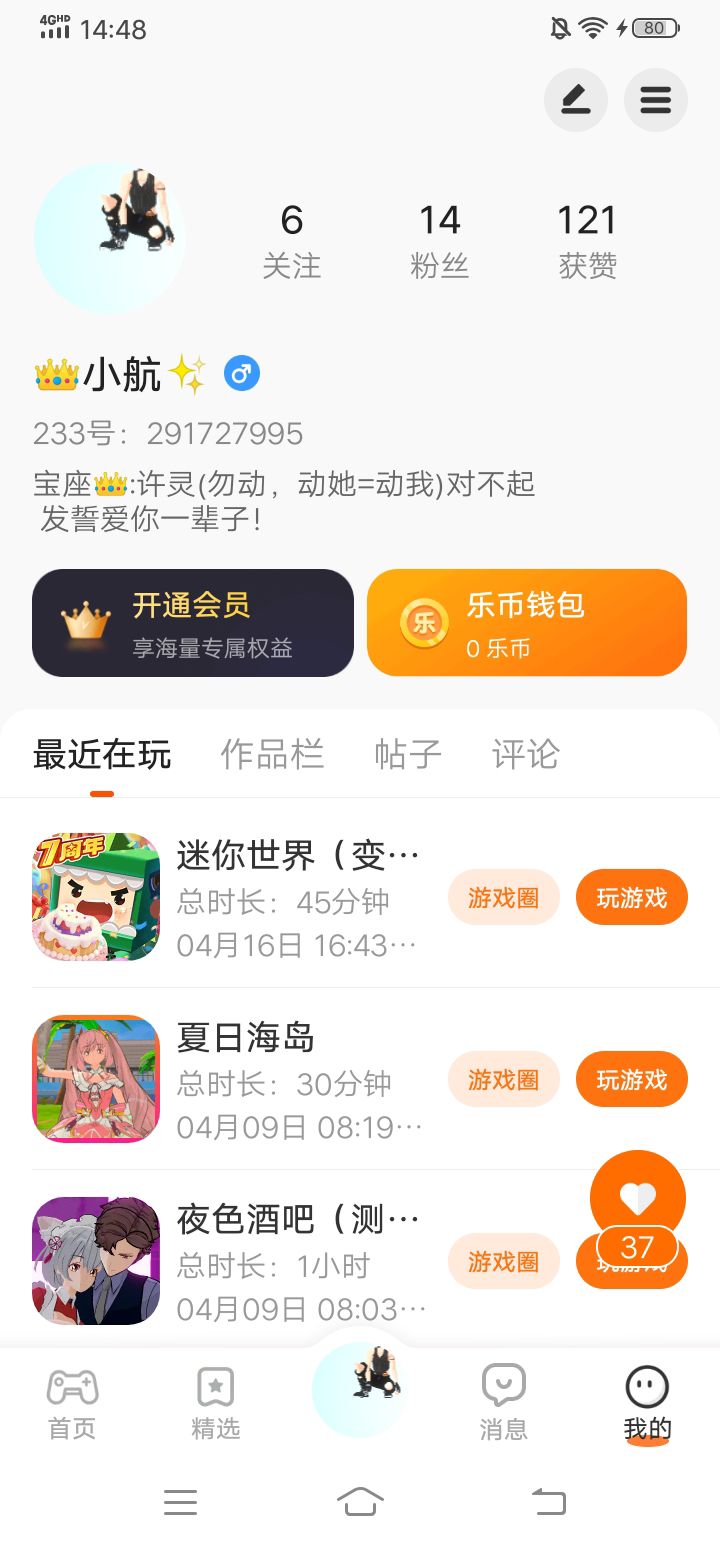Open the hamburger menu icon
Viewport: 720px width, 1544px height.
pos(655,100)
